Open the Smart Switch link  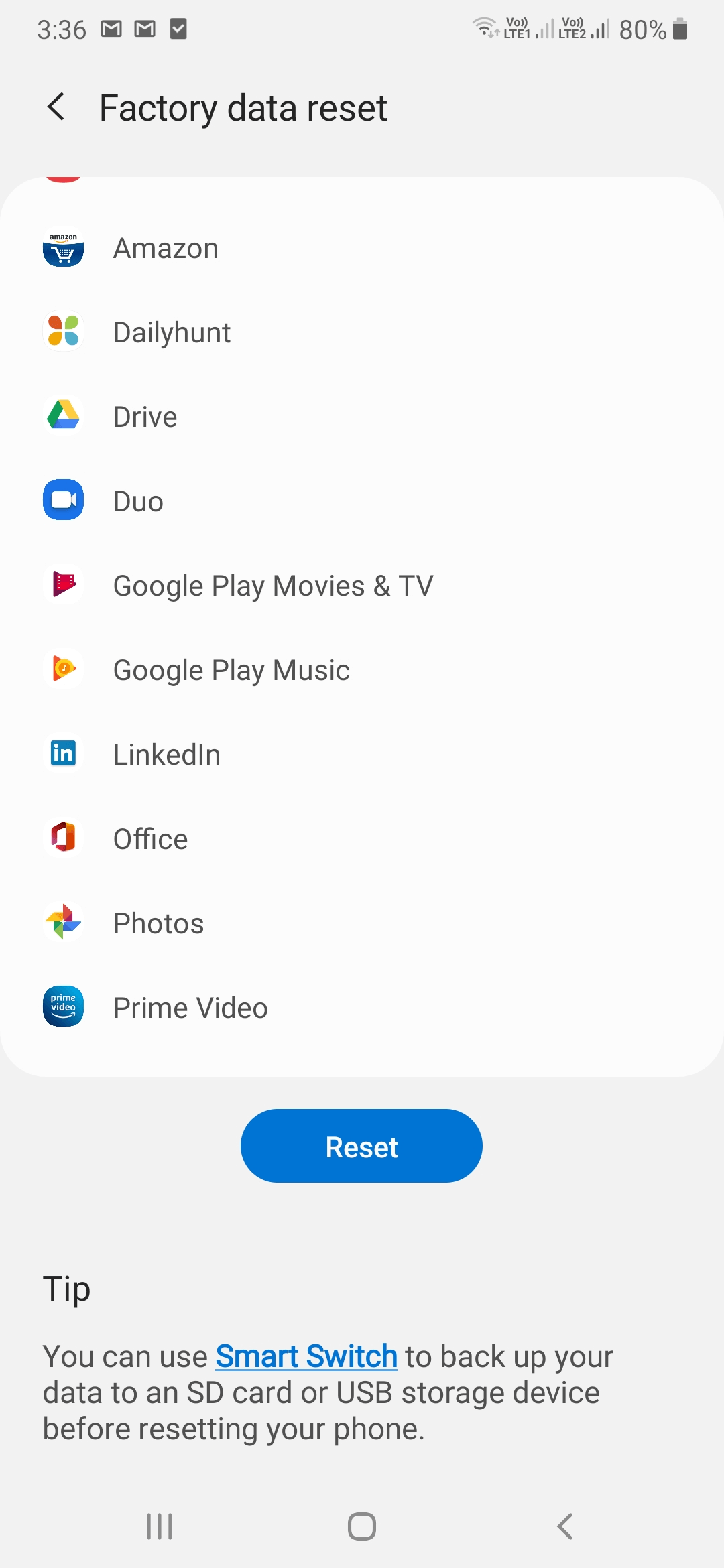(305, 1356)
